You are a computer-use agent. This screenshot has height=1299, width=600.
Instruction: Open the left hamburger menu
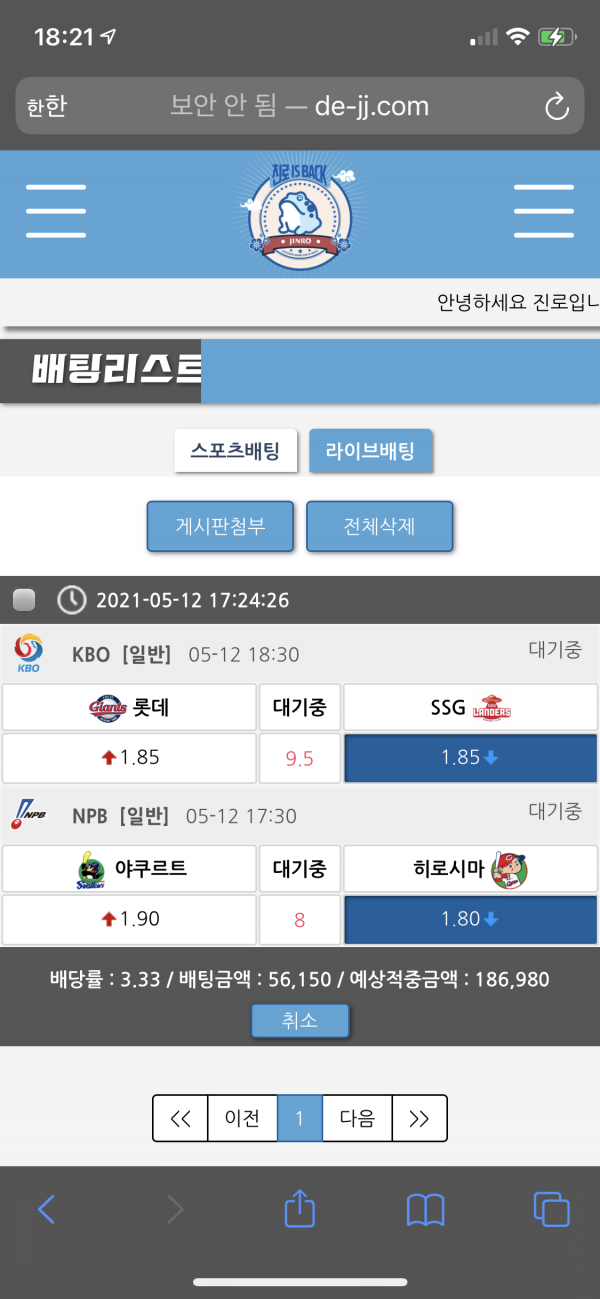tap(56, 212)
